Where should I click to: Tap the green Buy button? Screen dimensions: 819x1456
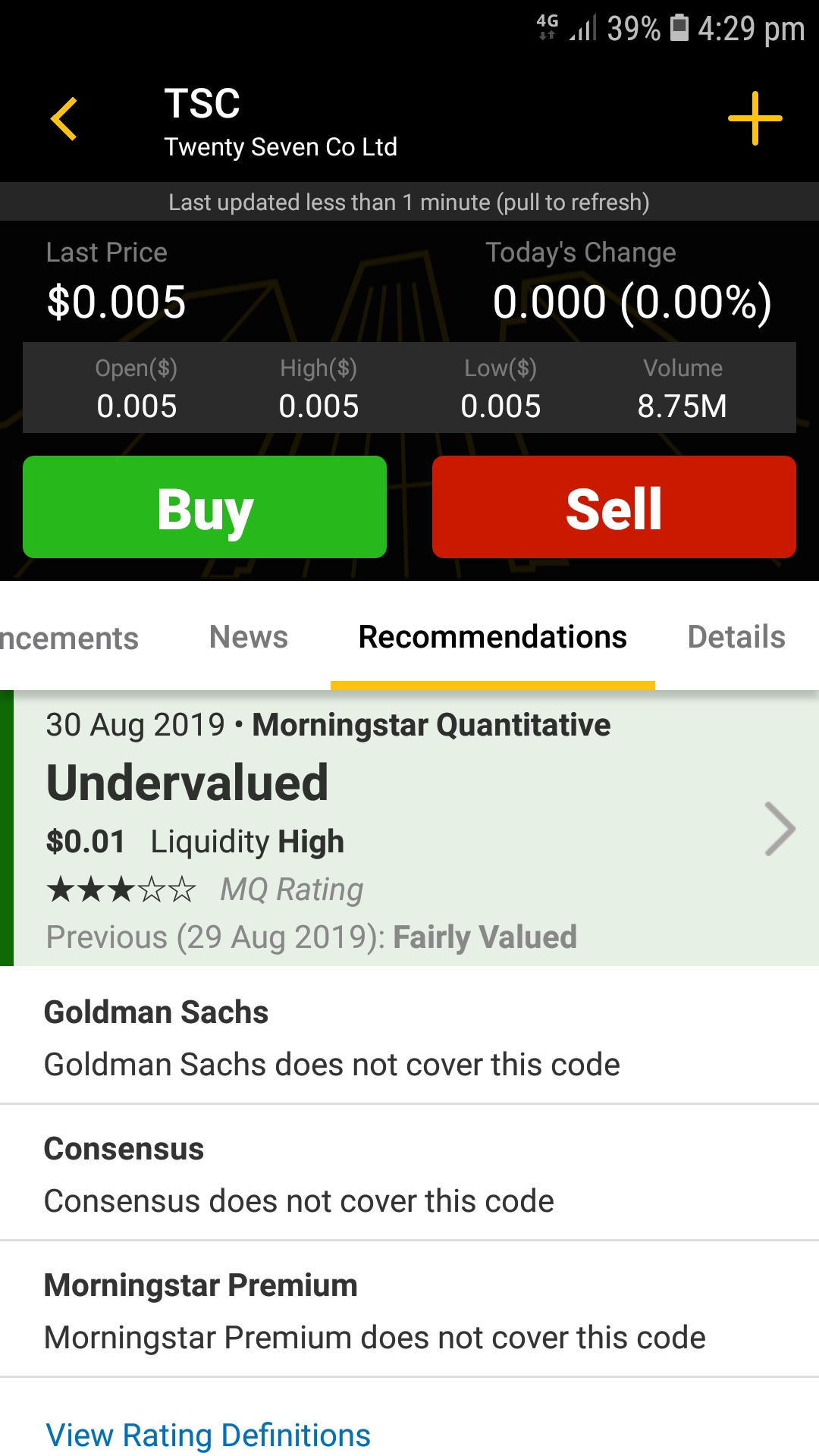[205, 507]
